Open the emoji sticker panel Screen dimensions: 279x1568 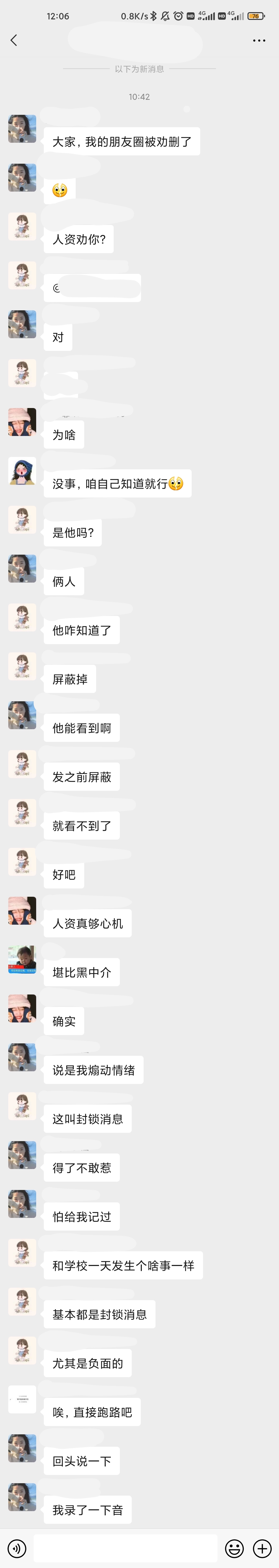coord(234,1548)
